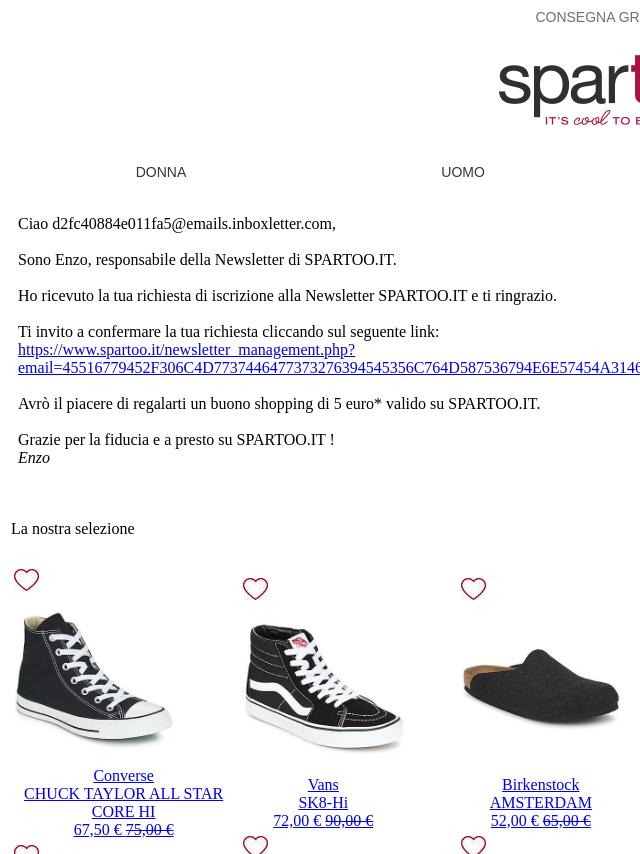This screenshot has height=854, width=640.
Task: Add Vans SK8-Hi to wishlist
Action: (255, 589)
